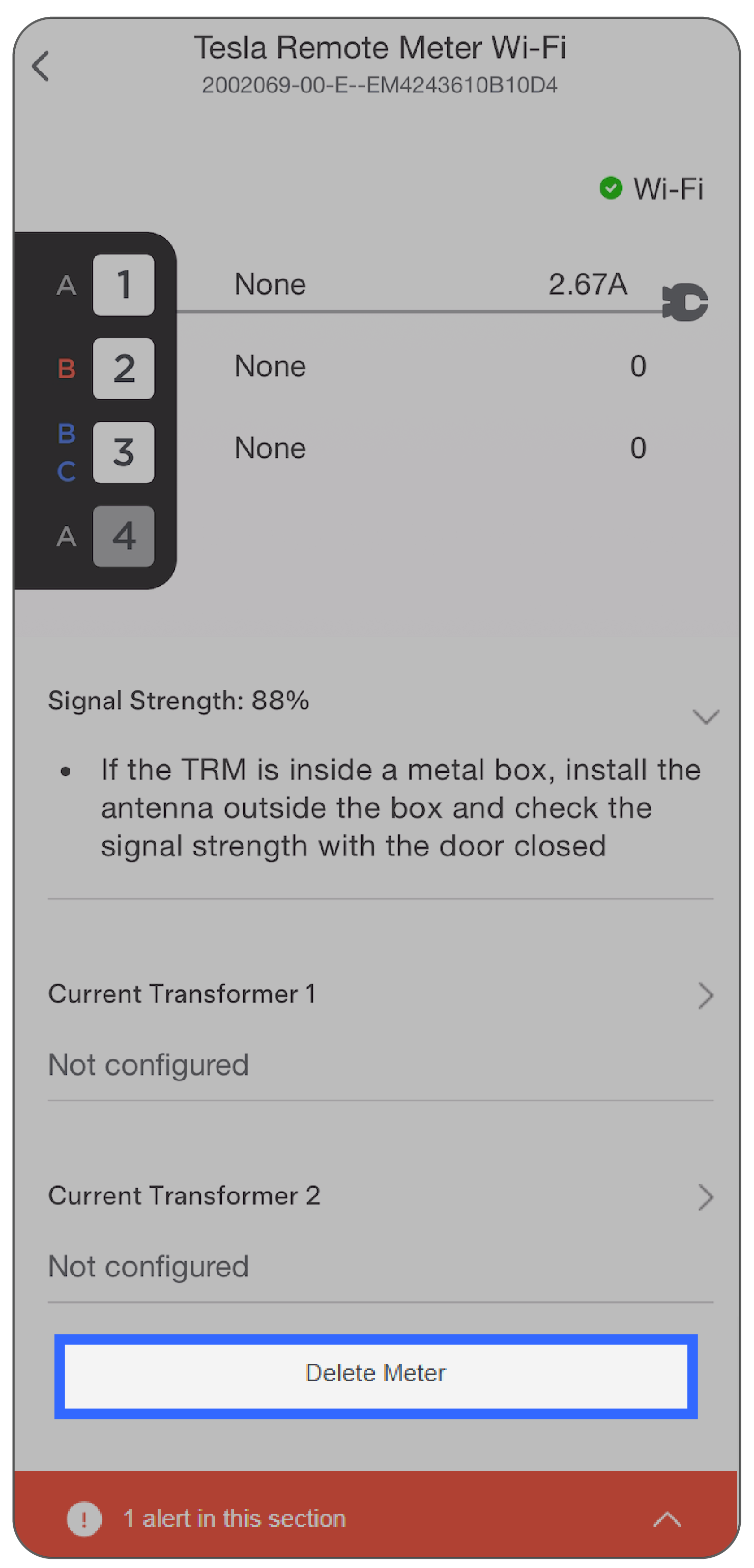Select CT input 1 on the meter
The width and height of the screenshot is (754, 1568).
[124, 285]
